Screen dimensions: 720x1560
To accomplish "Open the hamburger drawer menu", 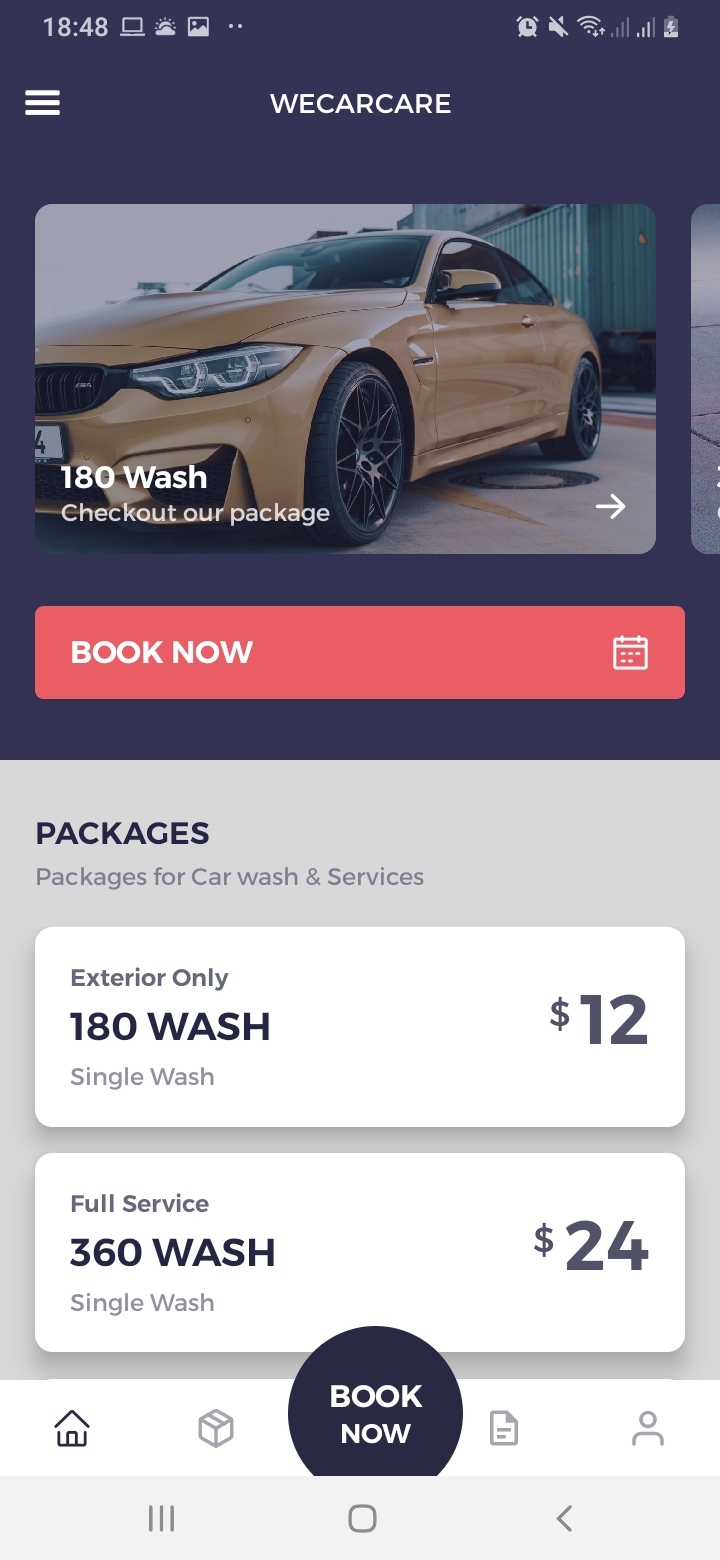I will (42, 103).
